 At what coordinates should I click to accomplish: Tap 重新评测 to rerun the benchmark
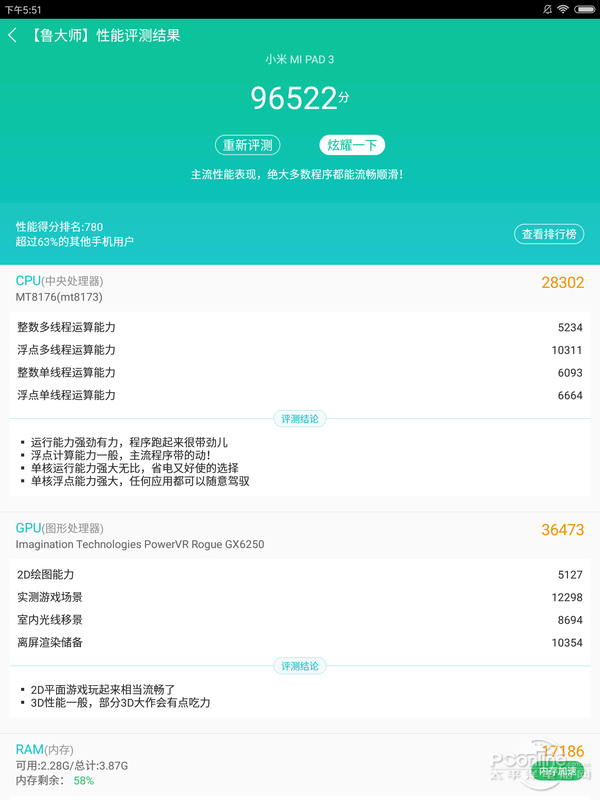point(247,145)
